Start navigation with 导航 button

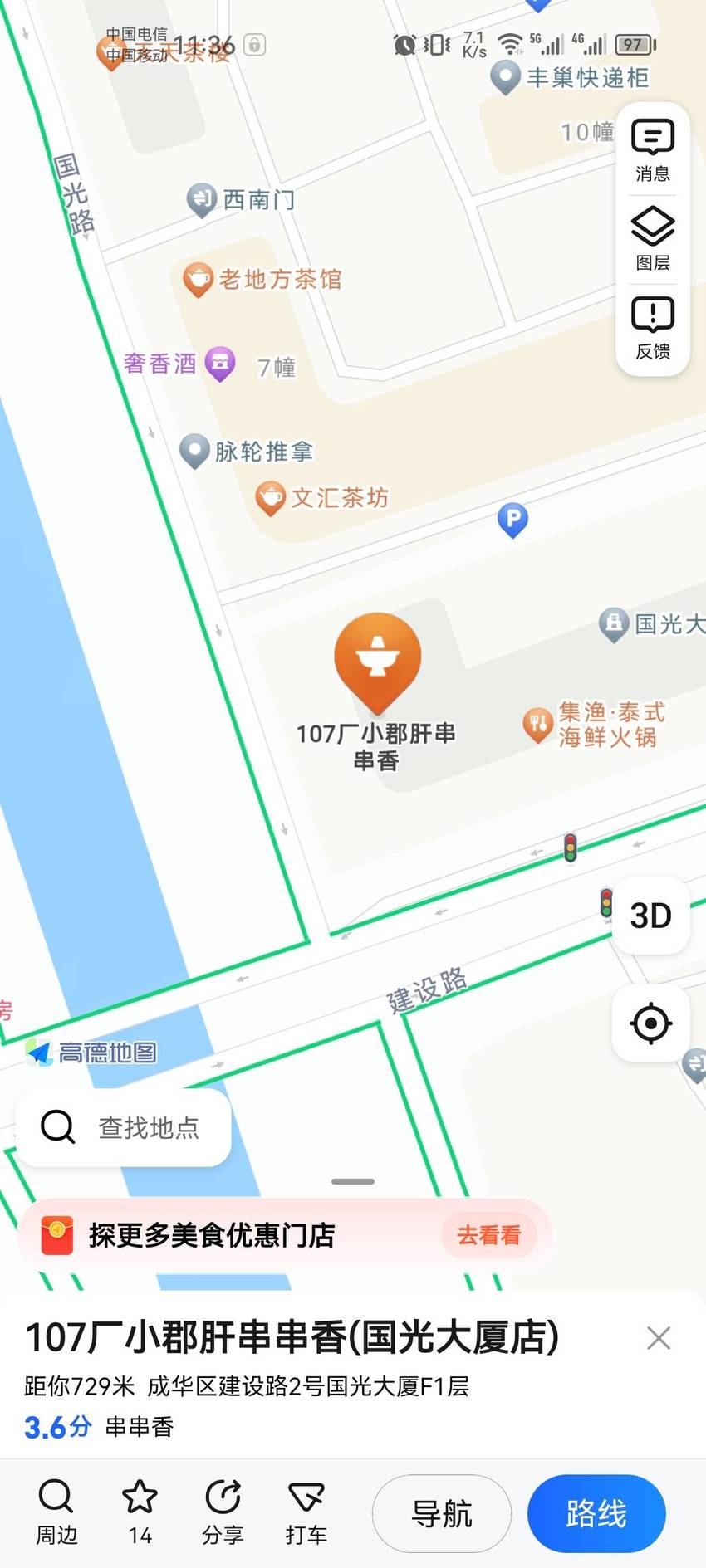[x=442, y=1513]
